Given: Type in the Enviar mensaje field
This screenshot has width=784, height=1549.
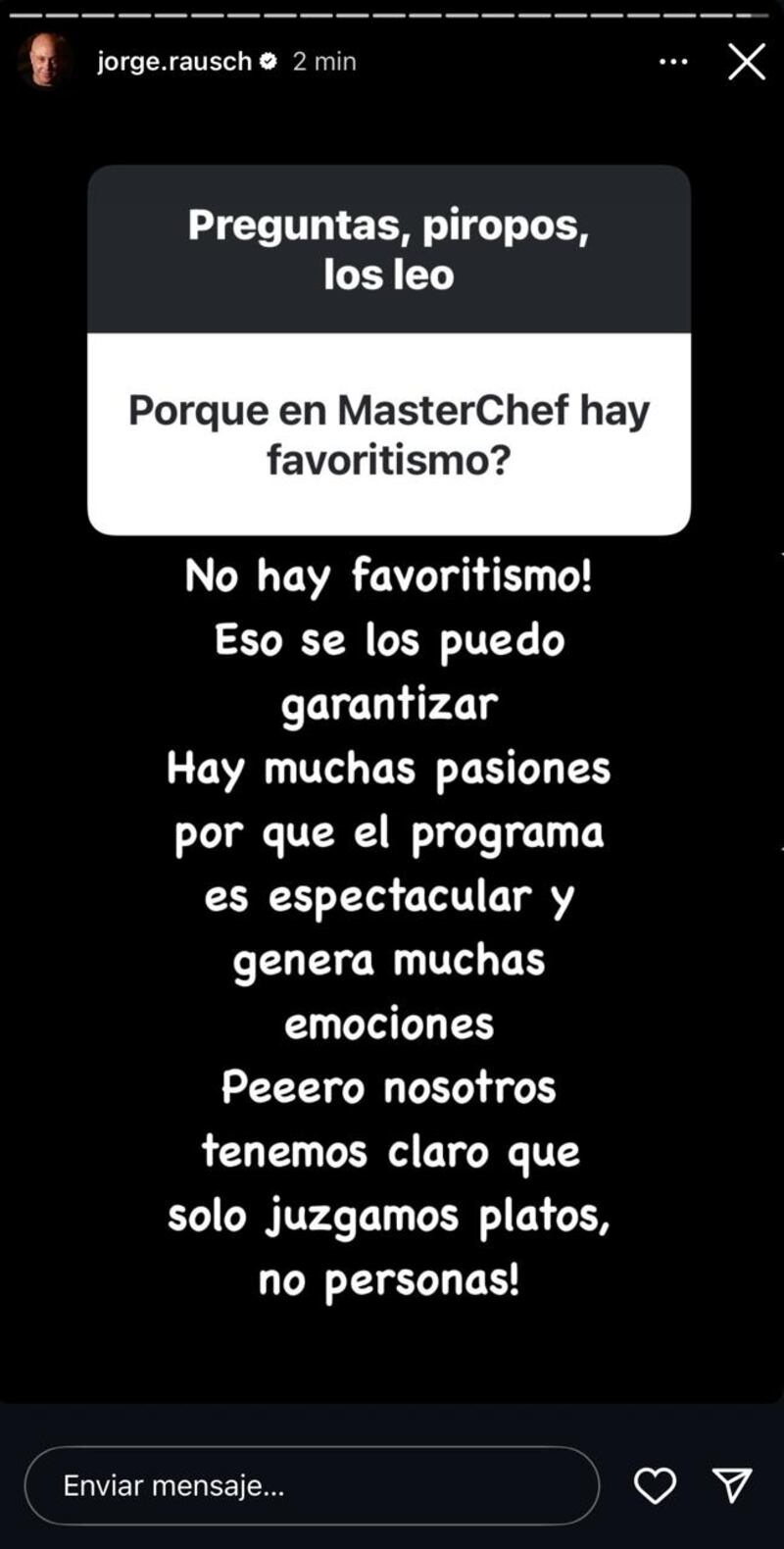Looking at the screenshot, I should [x=312, y=1485].
